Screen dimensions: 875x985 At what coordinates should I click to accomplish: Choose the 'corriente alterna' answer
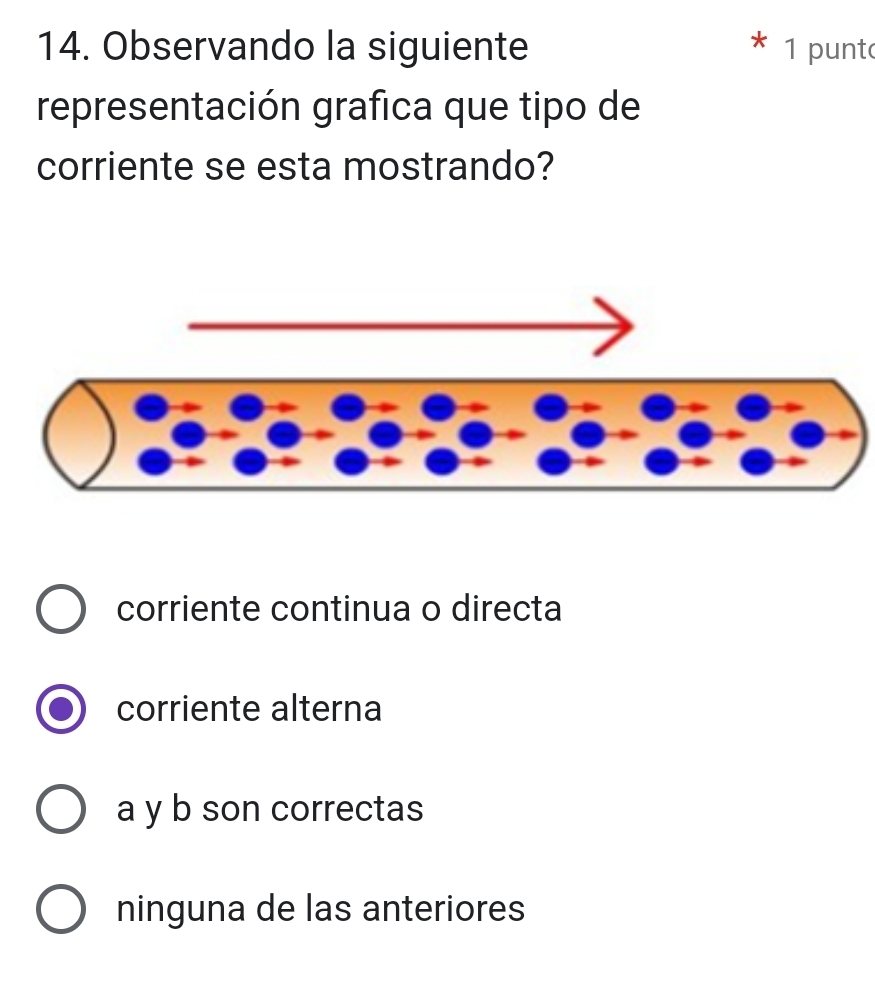[x=61, y=709]
